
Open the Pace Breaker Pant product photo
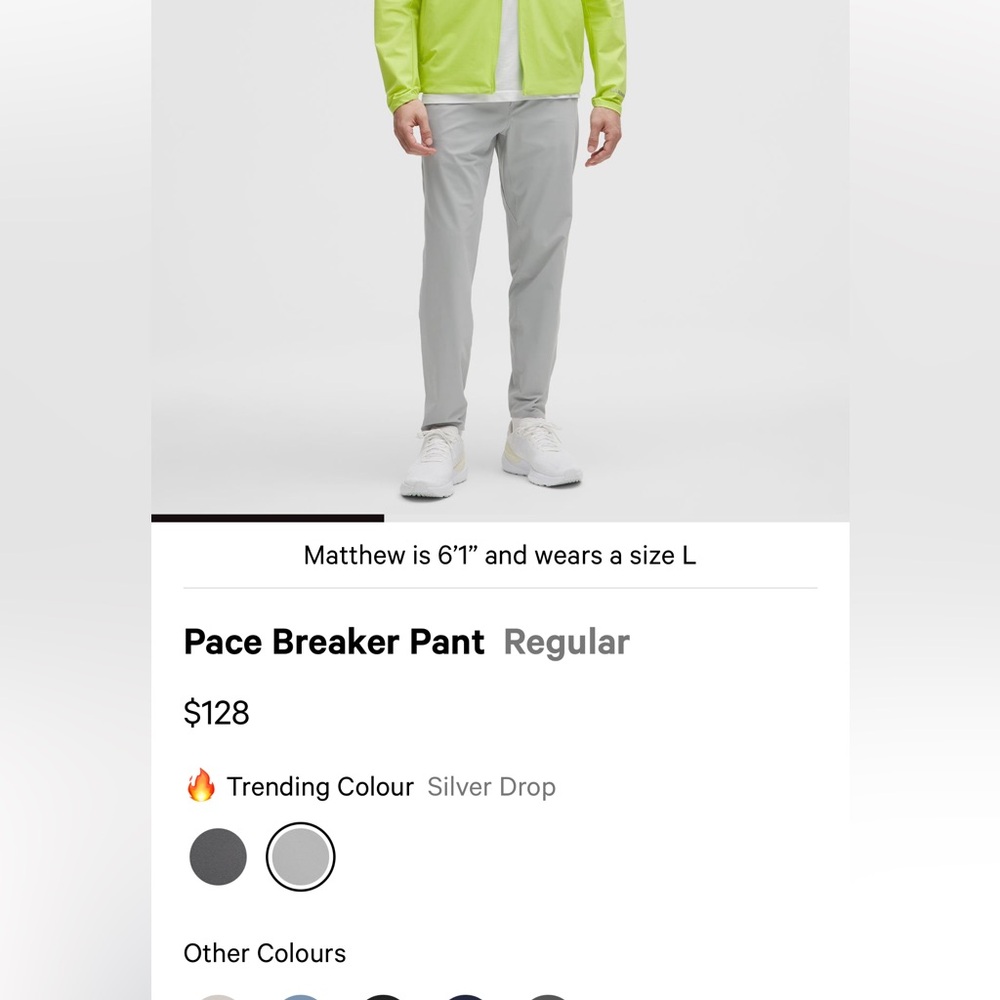(500, 260)
